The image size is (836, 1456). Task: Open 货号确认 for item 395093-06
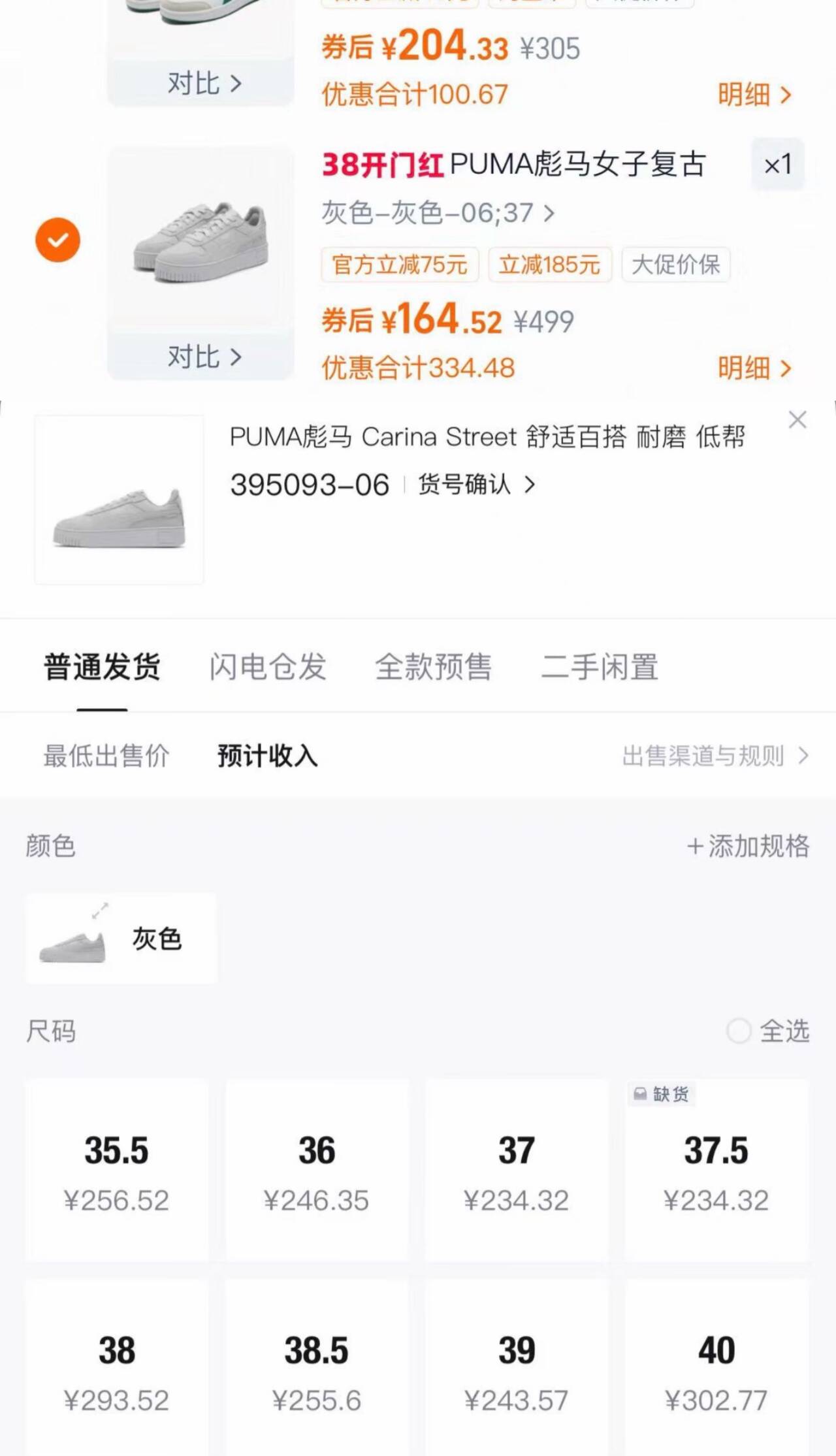click(x=475, y=485)
